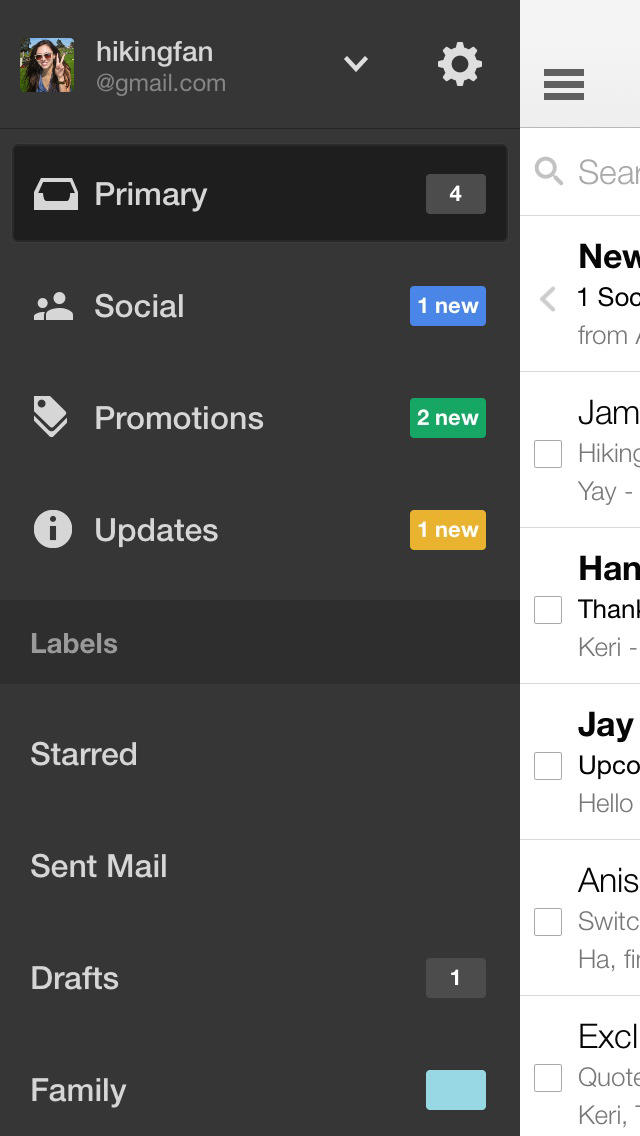Image resolution: width=640 pixels, height=1136 pixels.
Task: Switch to the Social category
Action: 259,306
